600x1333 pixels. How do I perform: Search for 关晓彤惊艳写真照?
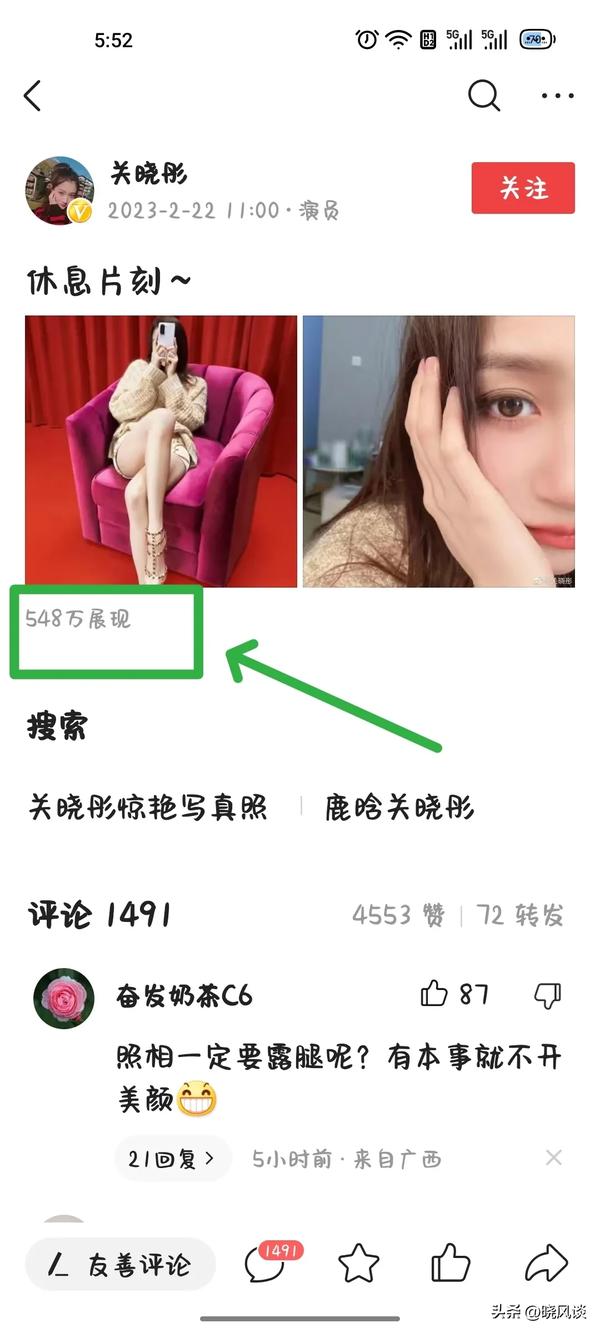click(x=148, y=807)
